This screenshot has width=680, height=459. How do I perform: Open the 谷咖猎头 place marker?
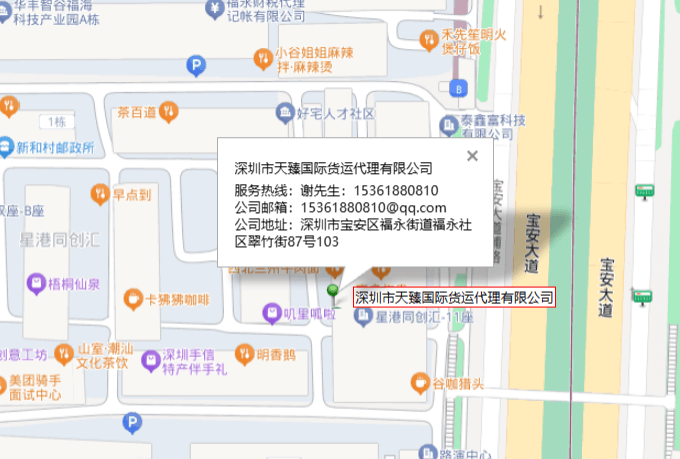tap(421, 383)
